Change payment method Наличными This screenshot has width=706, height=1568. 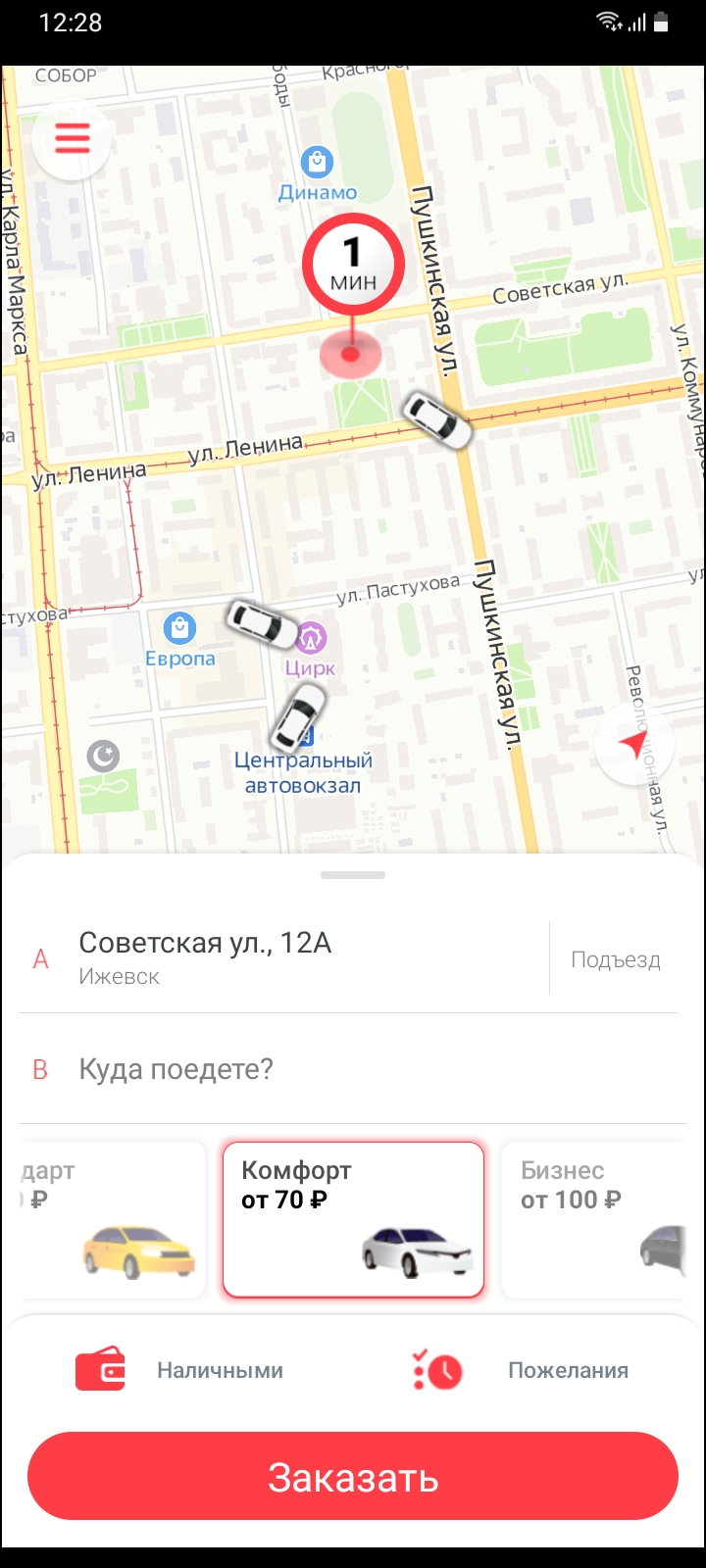tap(179, 1370)
